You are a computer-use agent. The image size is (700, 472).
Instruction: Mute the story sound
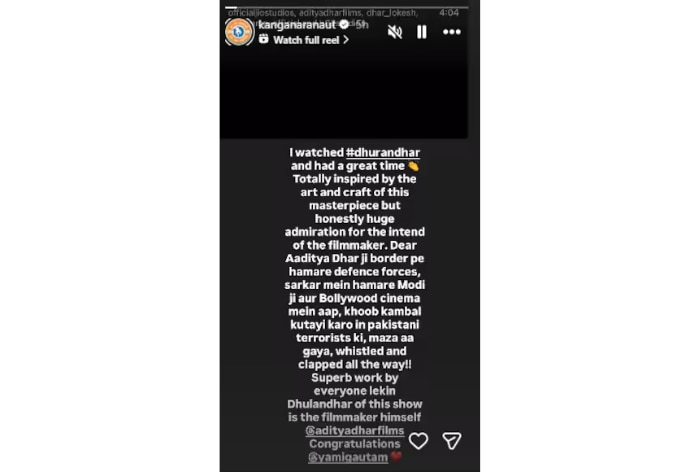click(x=395, y=32)
